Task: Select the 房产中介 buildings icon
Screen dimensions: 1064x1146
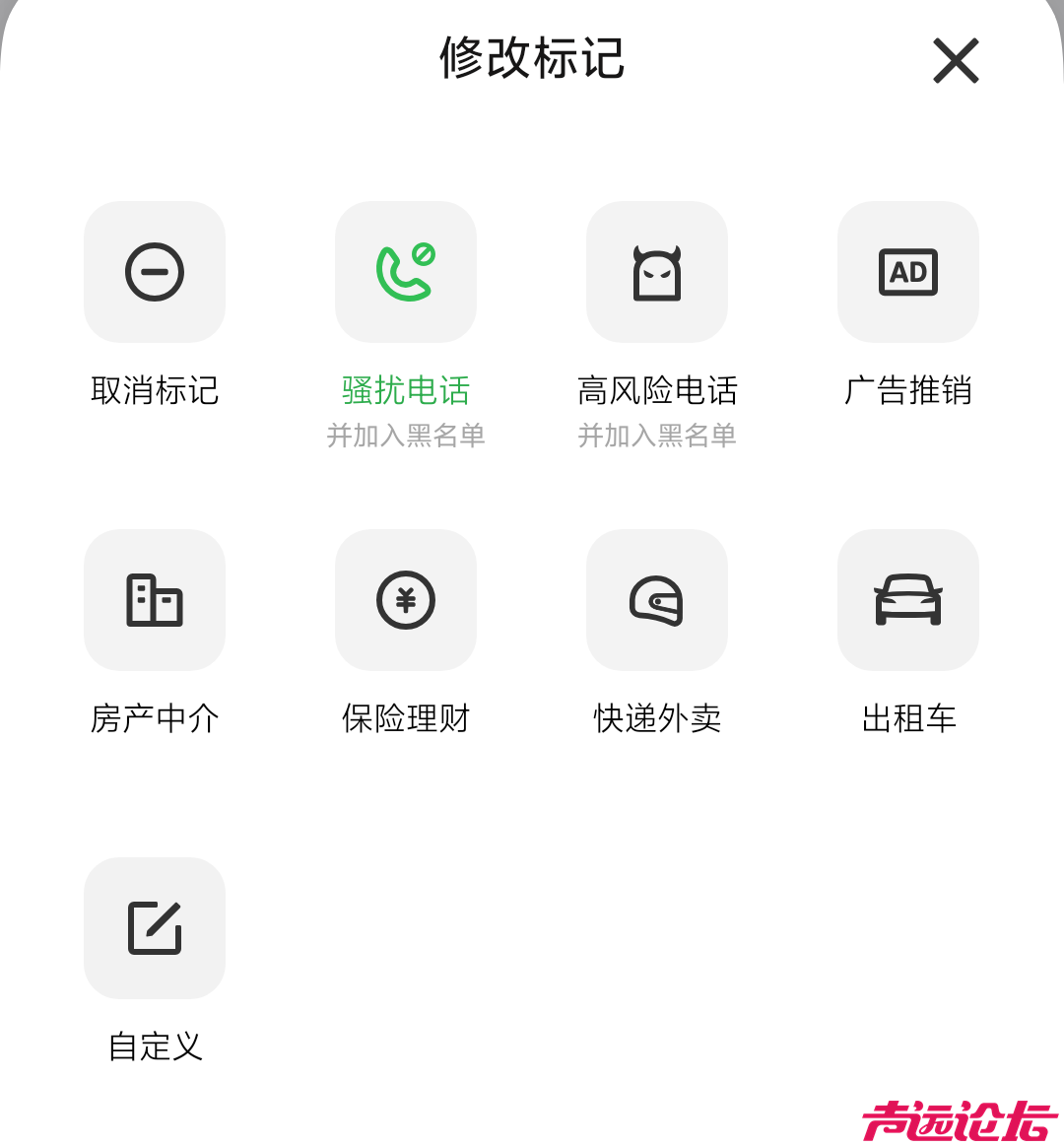Action: coord(154,600)
